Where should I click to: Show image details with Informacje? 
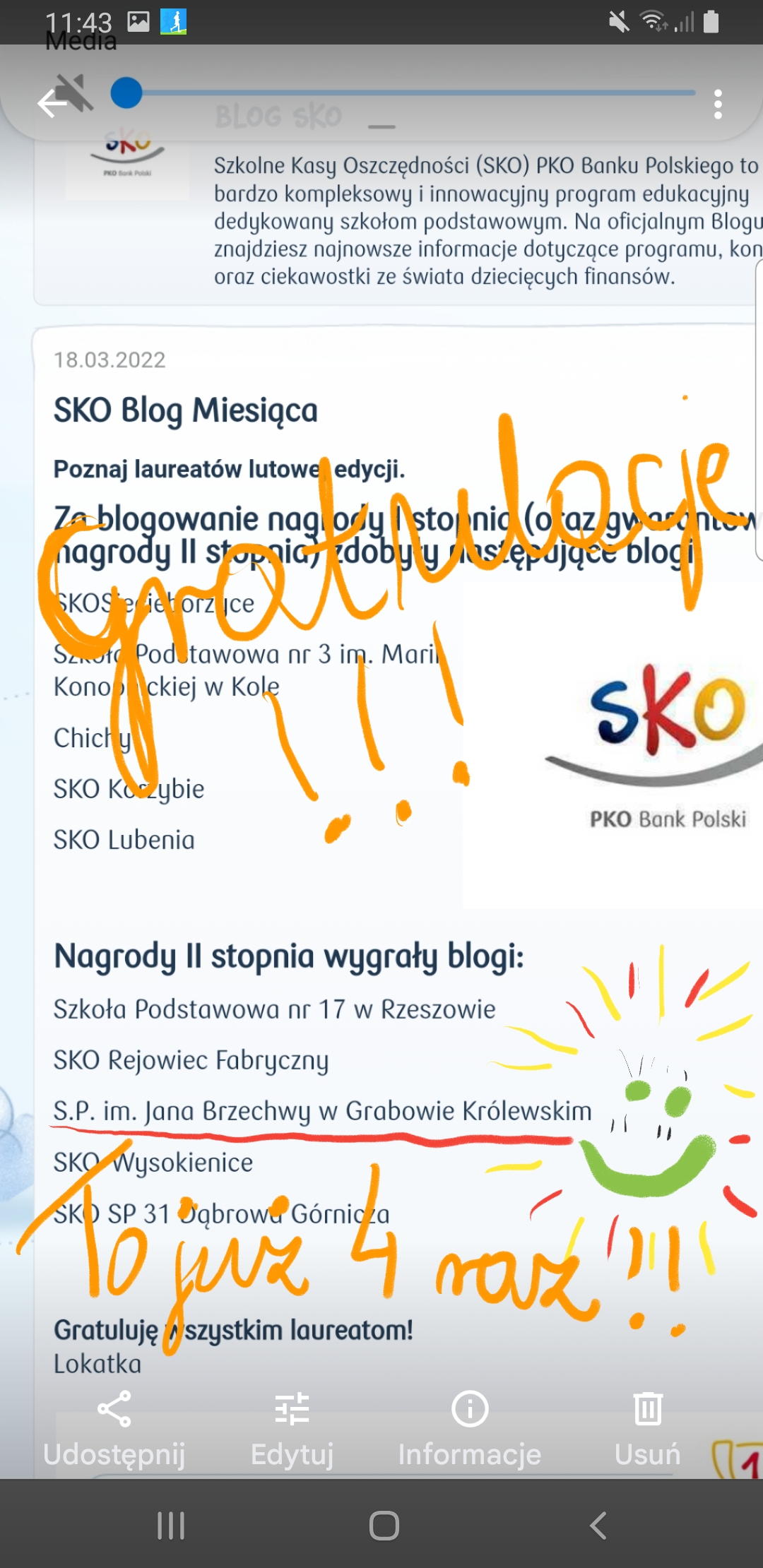click(470, 1427)
